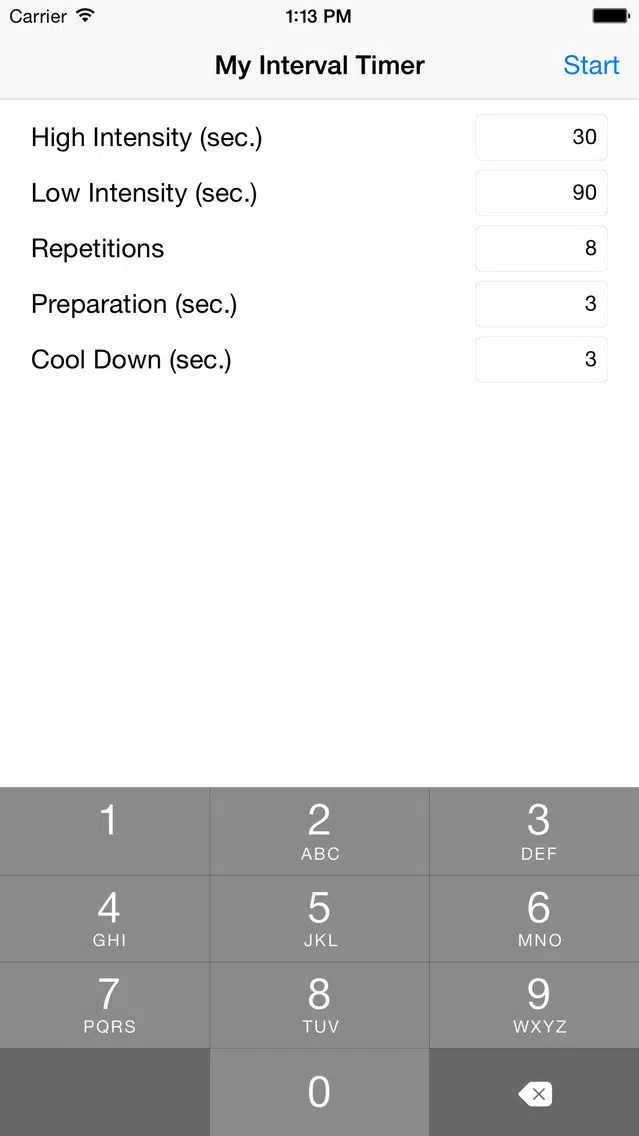
Task: Enter digit 0 on the keypad
Action: (x=320, y=1093)
